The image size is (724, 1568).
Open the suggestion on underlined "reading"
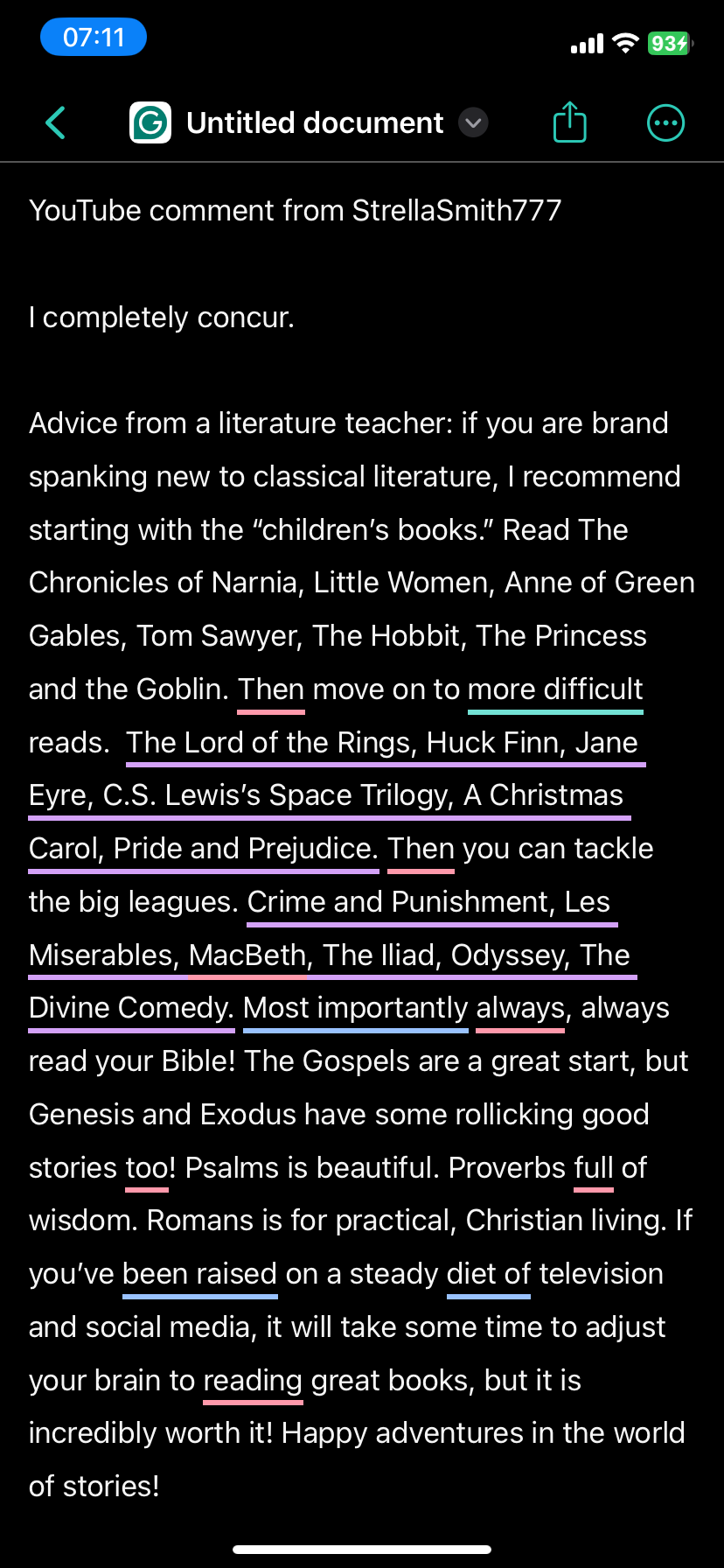[253, 1381]
